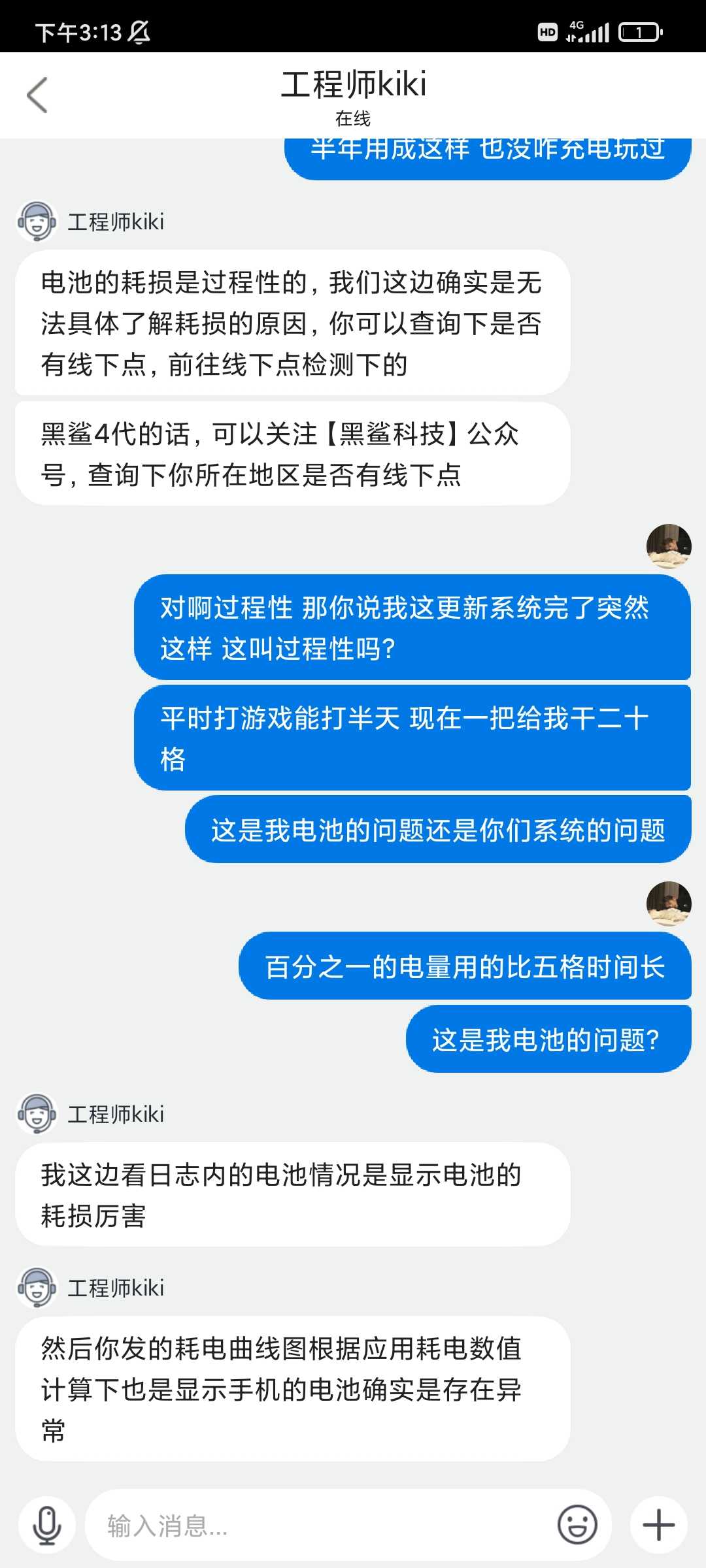Open the plus attachment menu
This screenshot has width=706, height=1568.
point(659,1526)
